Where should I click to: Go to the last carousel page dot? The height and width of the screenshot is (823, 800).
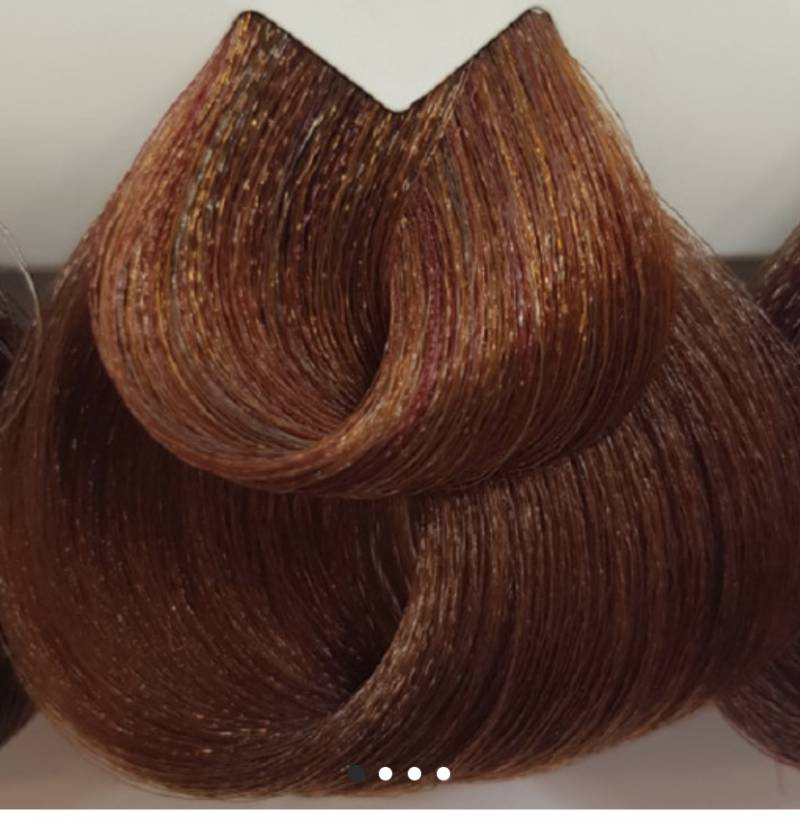443,773
